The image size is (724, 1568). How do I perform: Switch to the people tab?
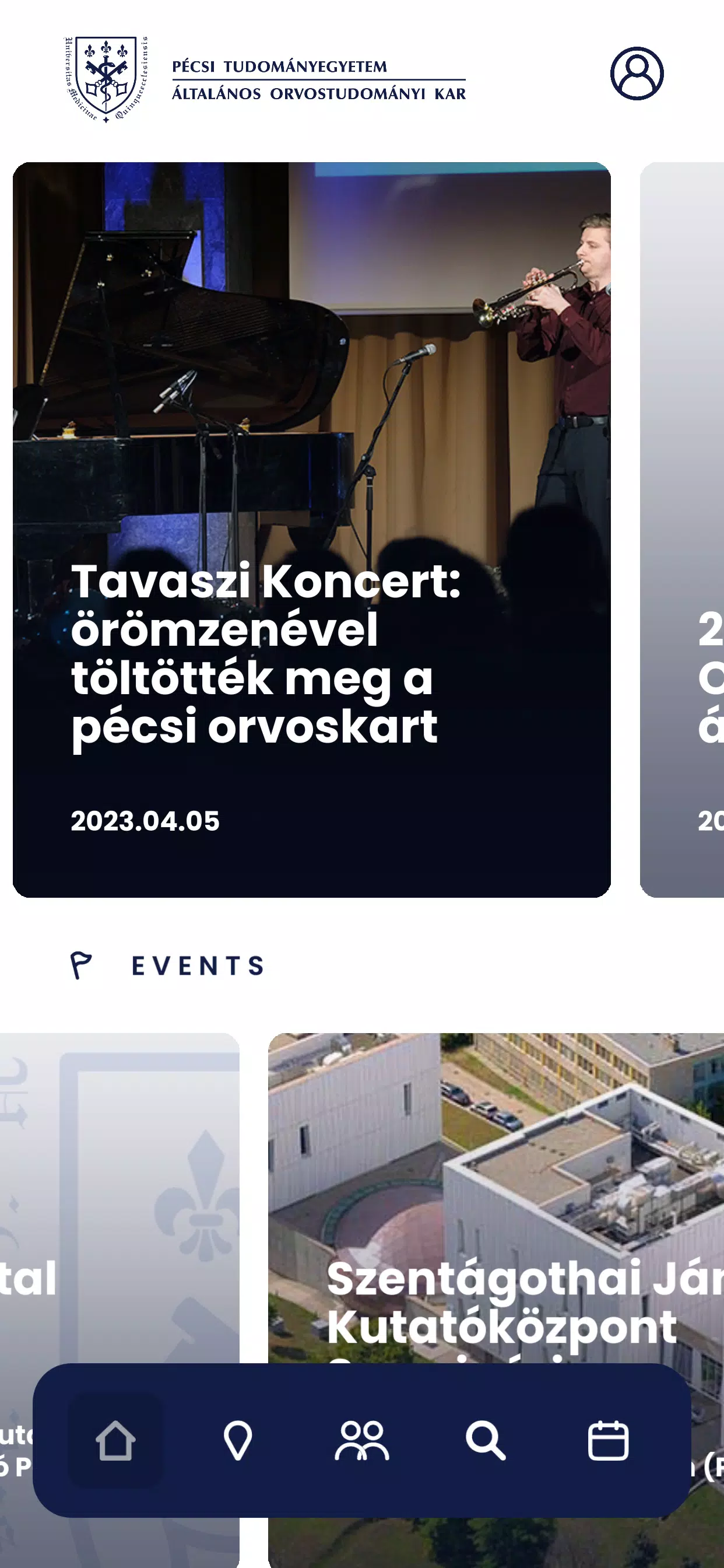click(x=361, y=1440)
